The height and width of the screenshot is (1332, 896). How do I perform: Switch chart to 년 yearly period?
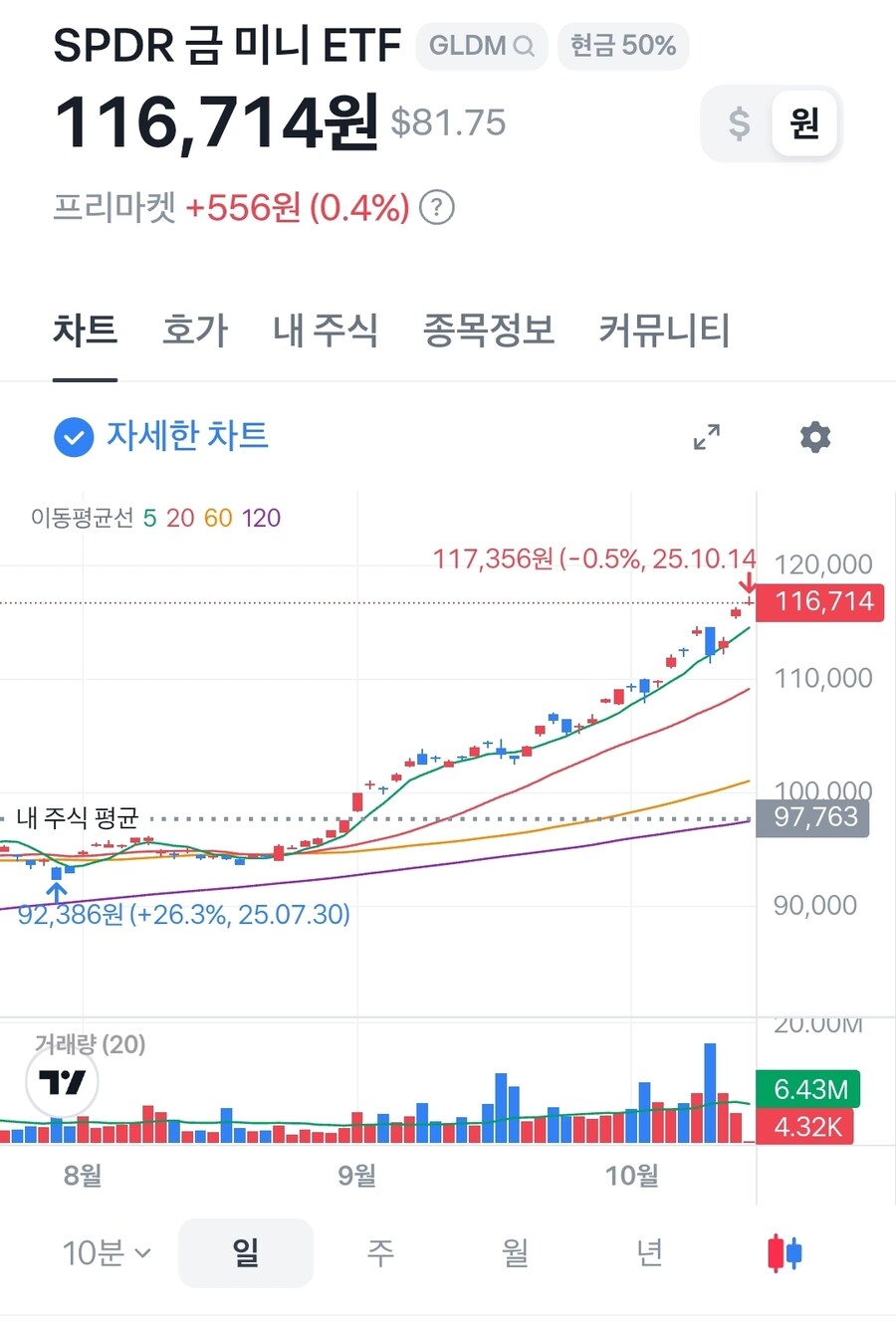[x=649, y=1252]
